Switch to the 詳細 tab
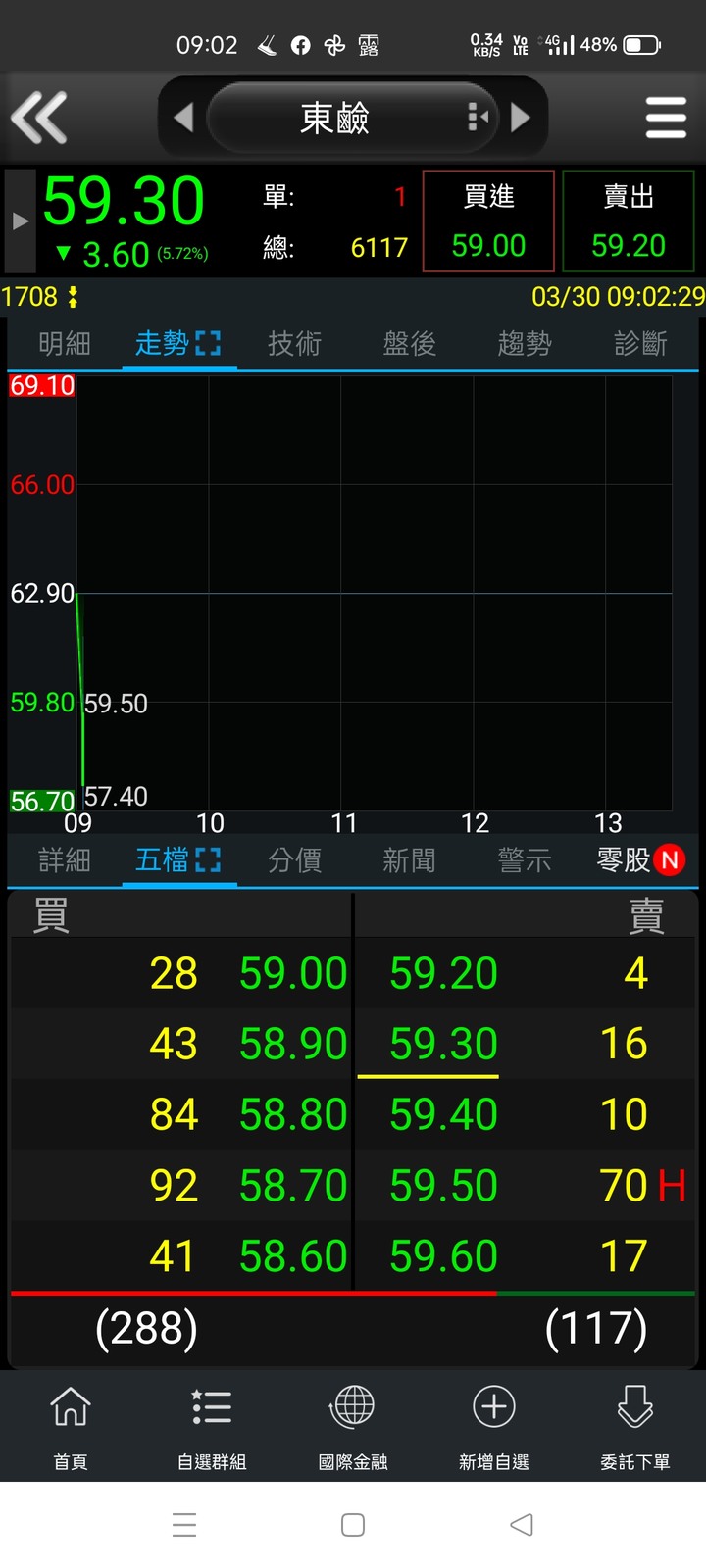Screen dimensions: 706x1568 (x=65, y=860)
